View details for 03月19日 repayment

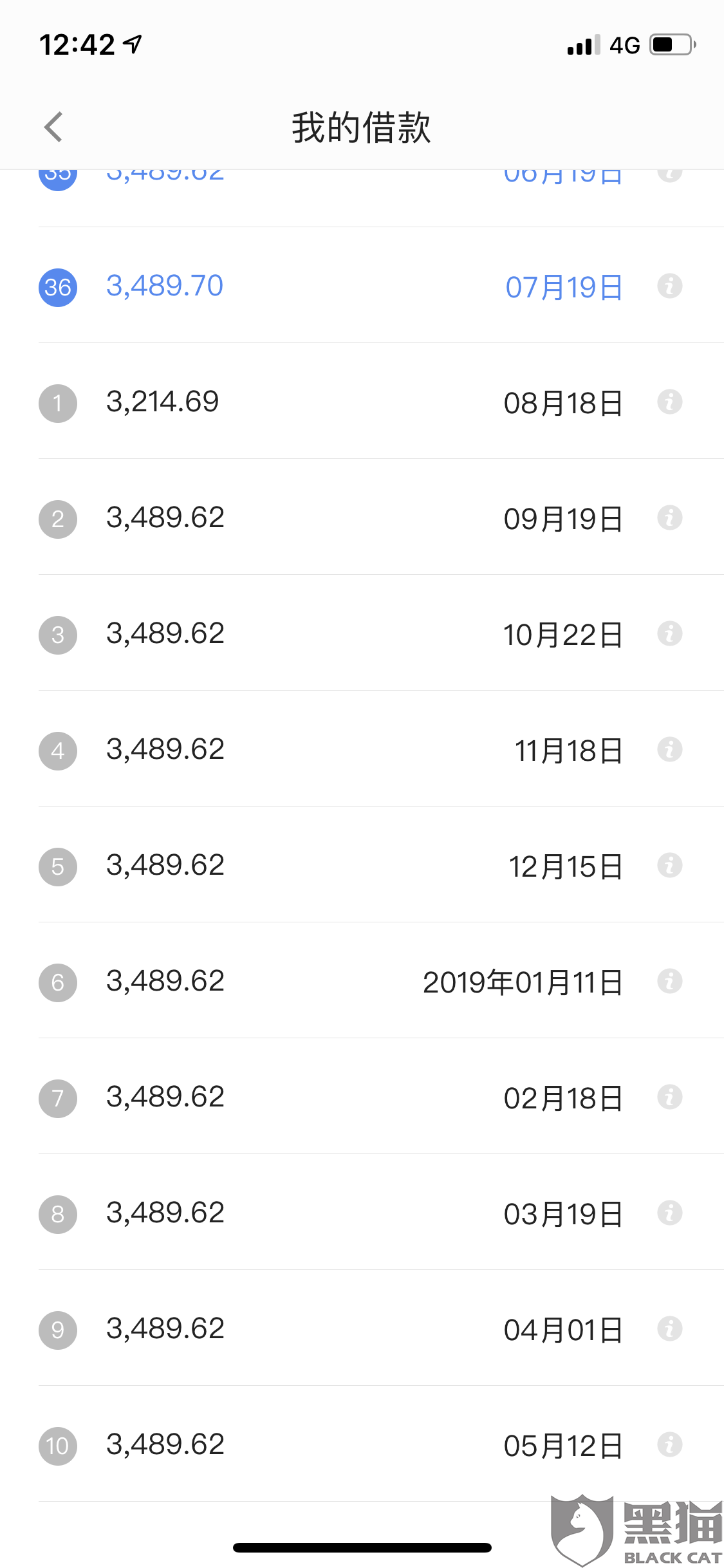point(669,1213)
